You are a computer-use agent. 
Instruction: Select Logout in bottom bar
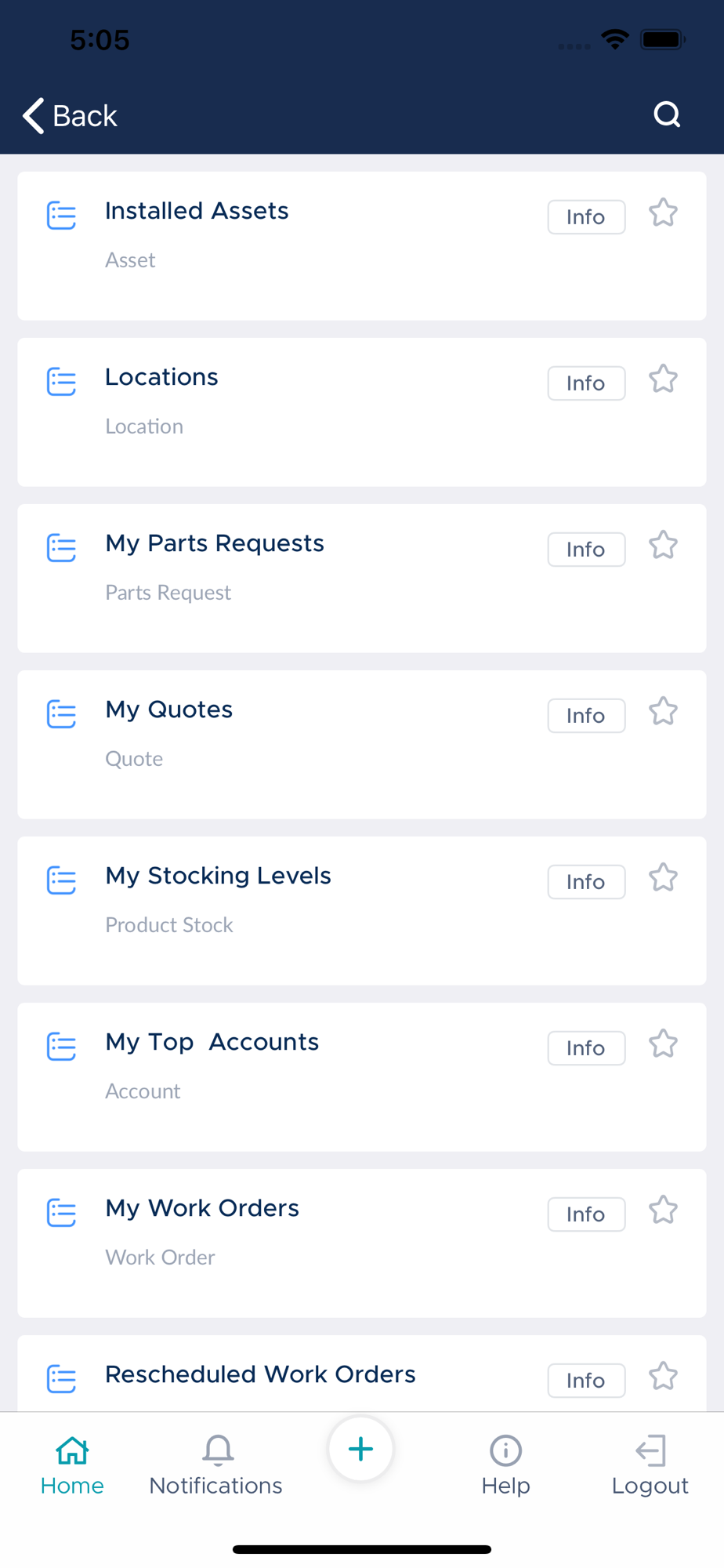(650, 1465)
